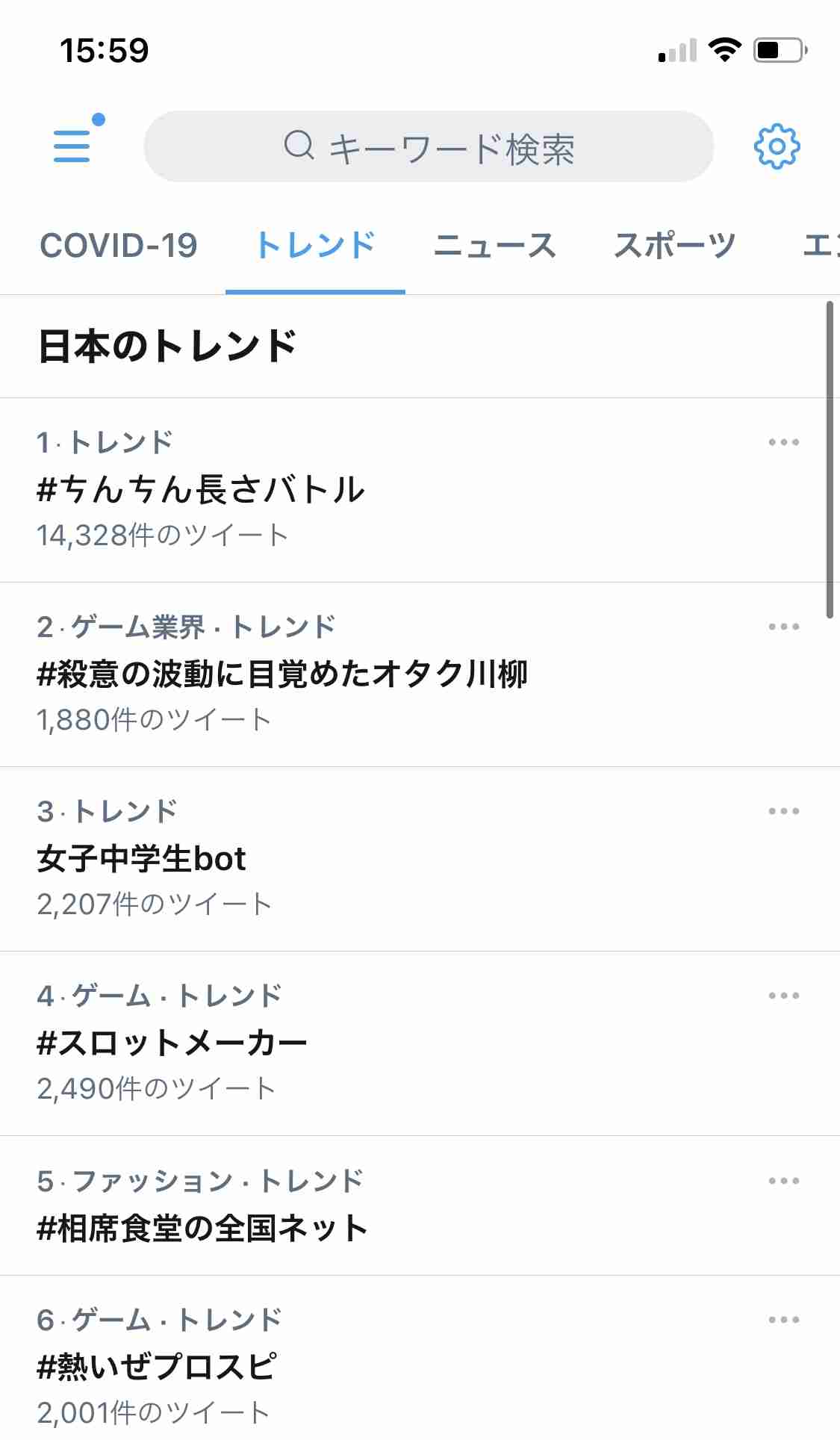The image size is (840, 1440).
Task: Open more options for 女子中学生bot
Action: tap(784, 811)
